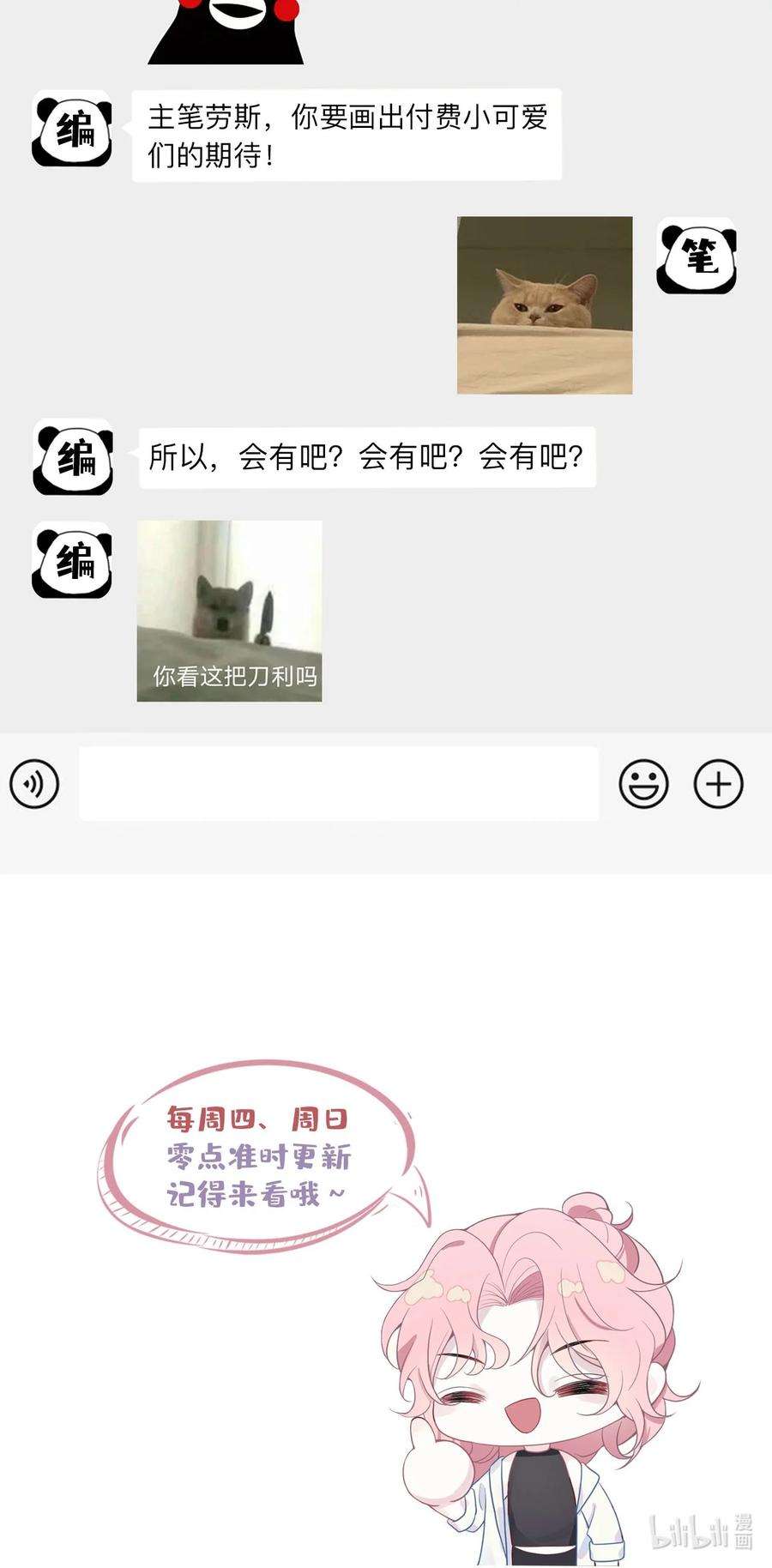Click inside the empty message input field
The height and width of the screenshot is (1568, 772).
[x=339, y=783]
